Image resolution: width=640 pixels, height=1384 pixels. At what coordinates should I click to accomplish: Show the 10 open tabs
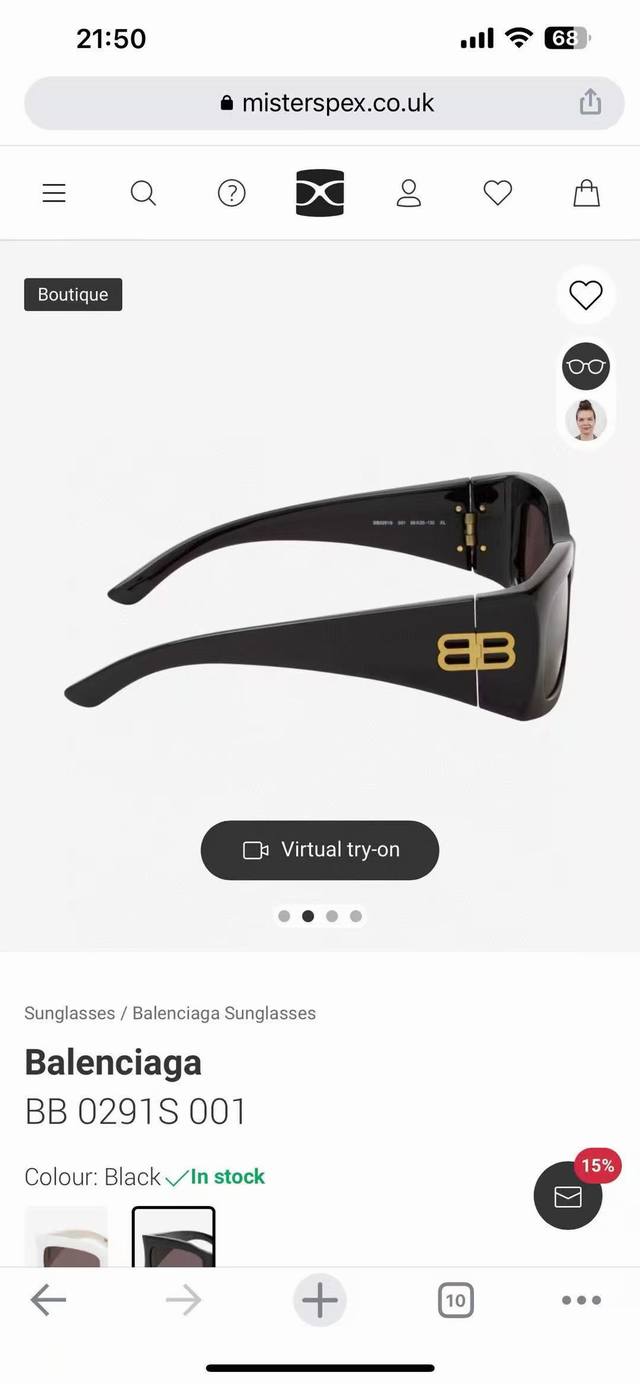tap(455, 1300)
